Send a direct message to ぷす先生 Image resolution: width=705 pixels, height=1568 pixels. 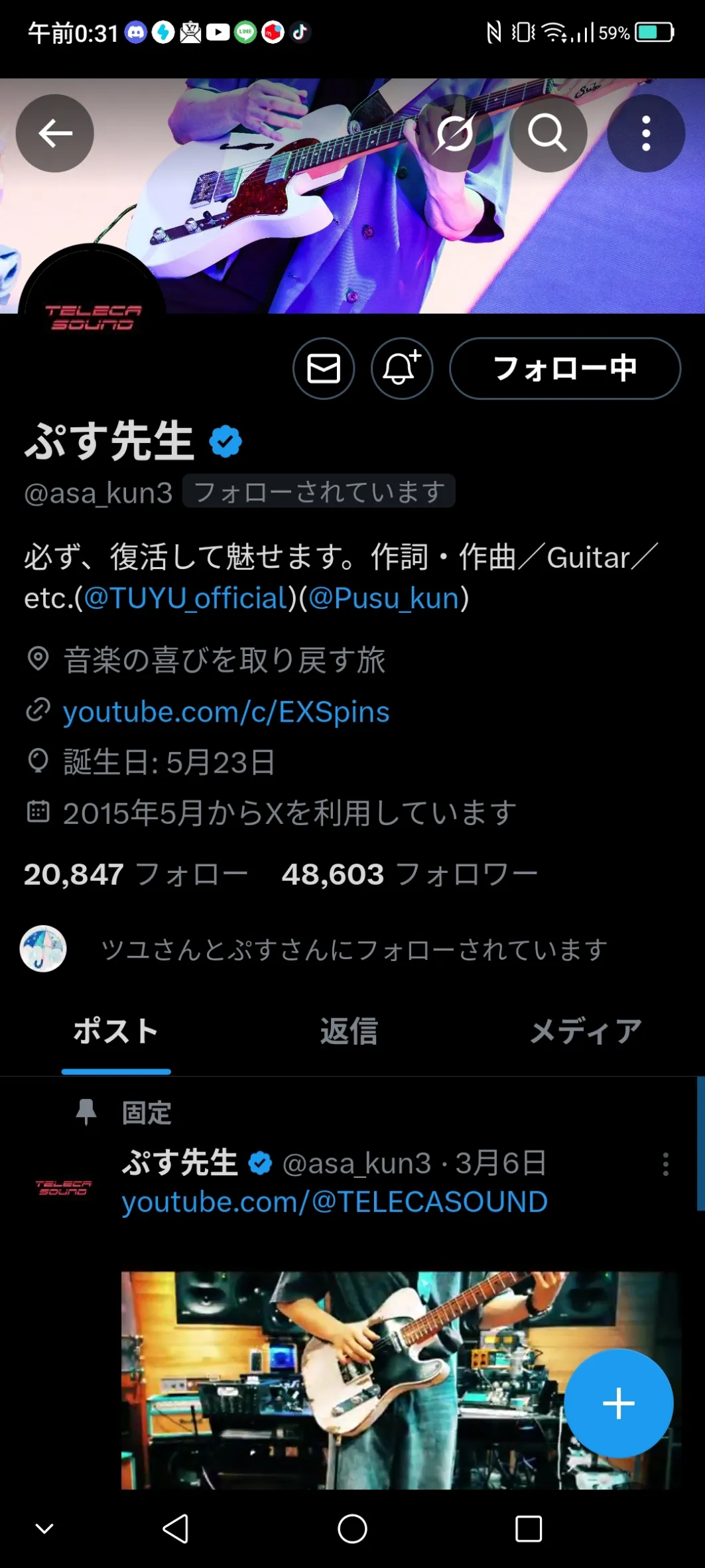click(x=324, y=368)
